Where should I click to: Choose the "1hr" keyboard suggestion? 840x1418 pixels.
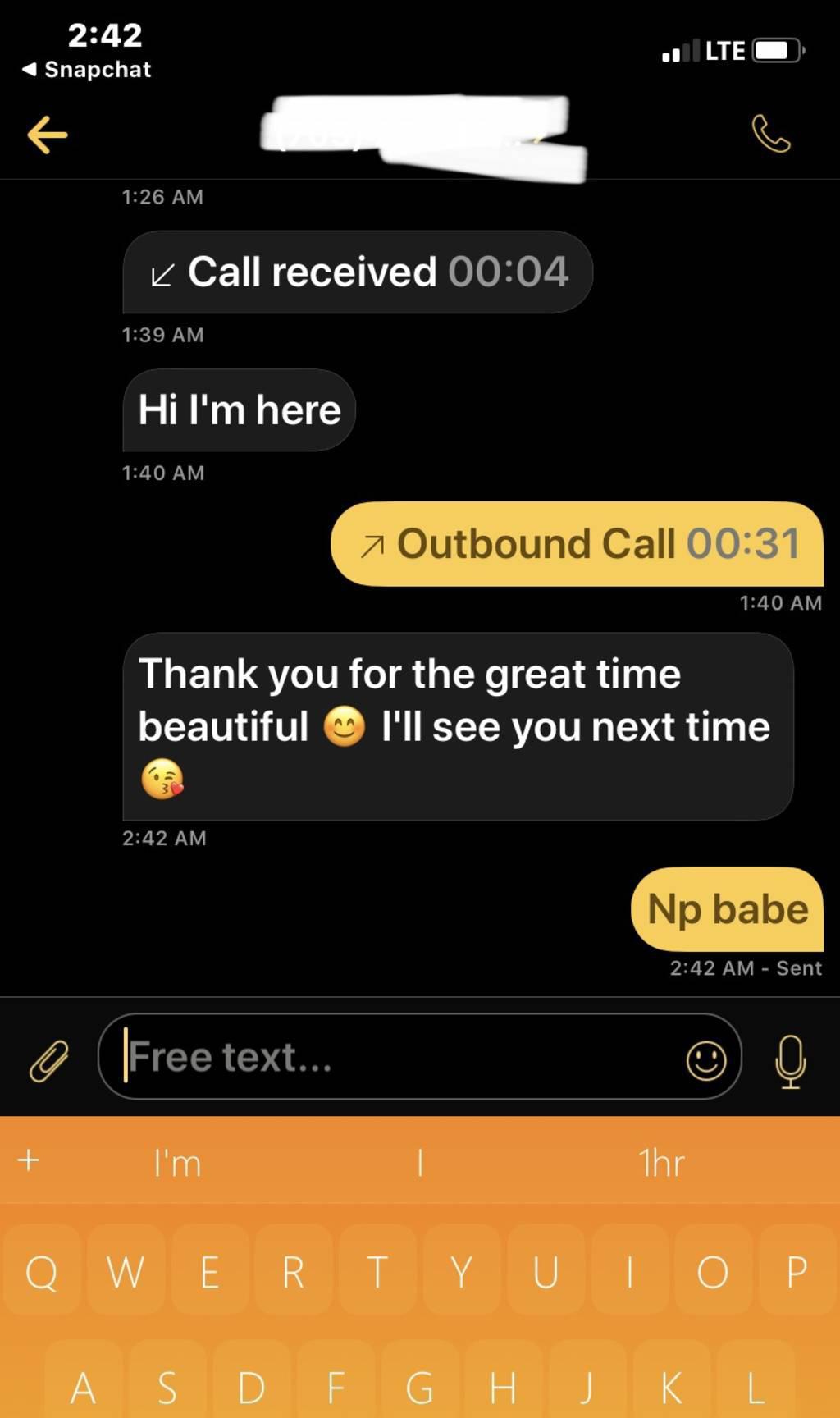tap(661, 1163)
